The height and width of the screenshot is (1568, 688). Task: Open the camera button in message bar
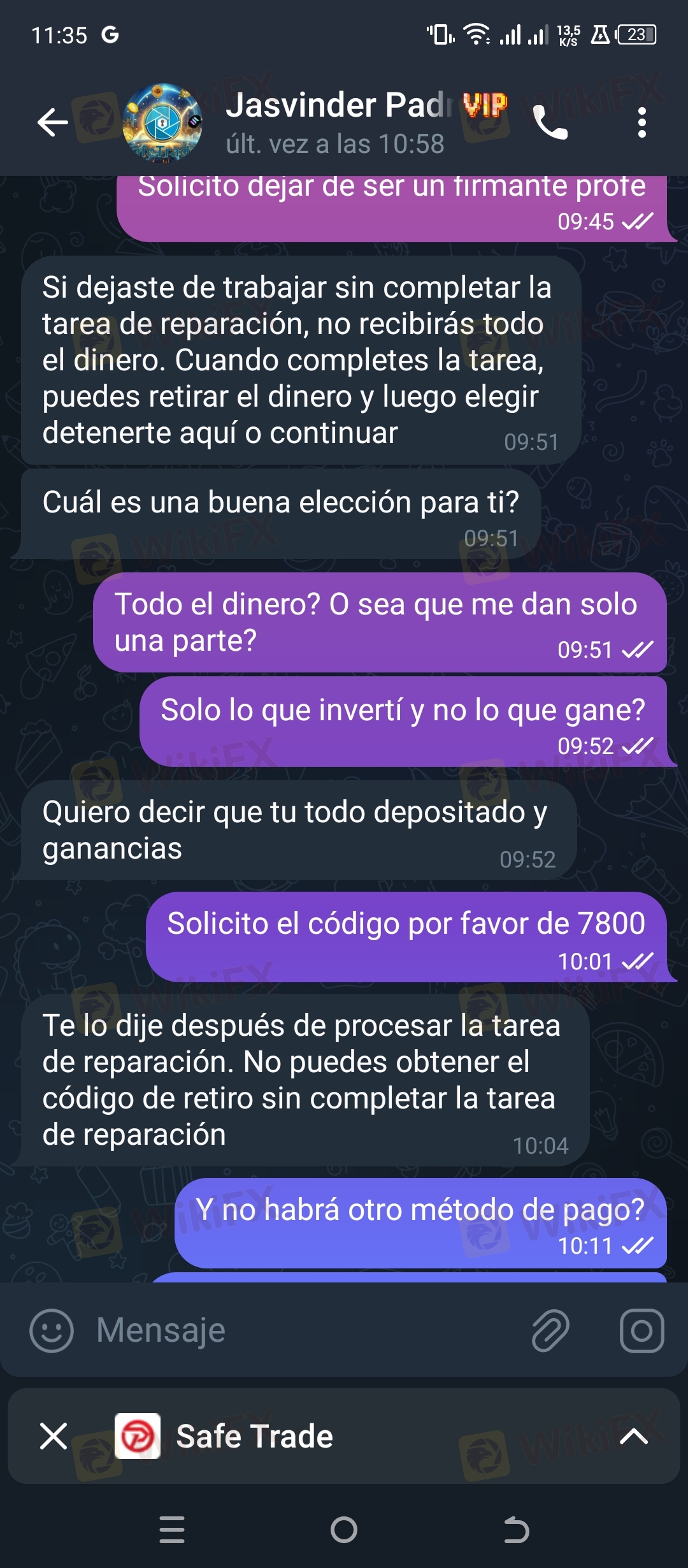click(x=641, y=1331)
